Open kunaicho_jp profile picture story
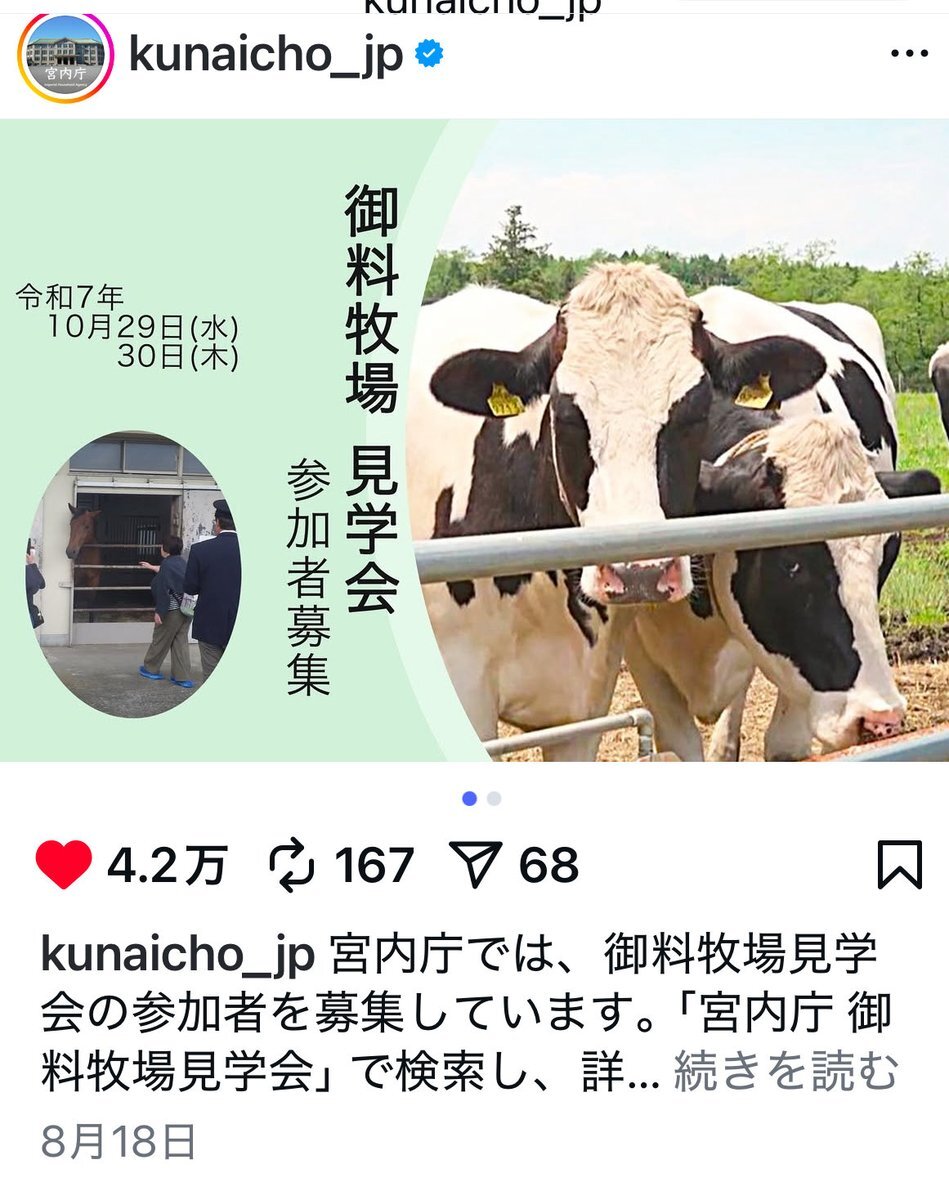This screenshot has width=949, height=1200. tap(64, 58)
